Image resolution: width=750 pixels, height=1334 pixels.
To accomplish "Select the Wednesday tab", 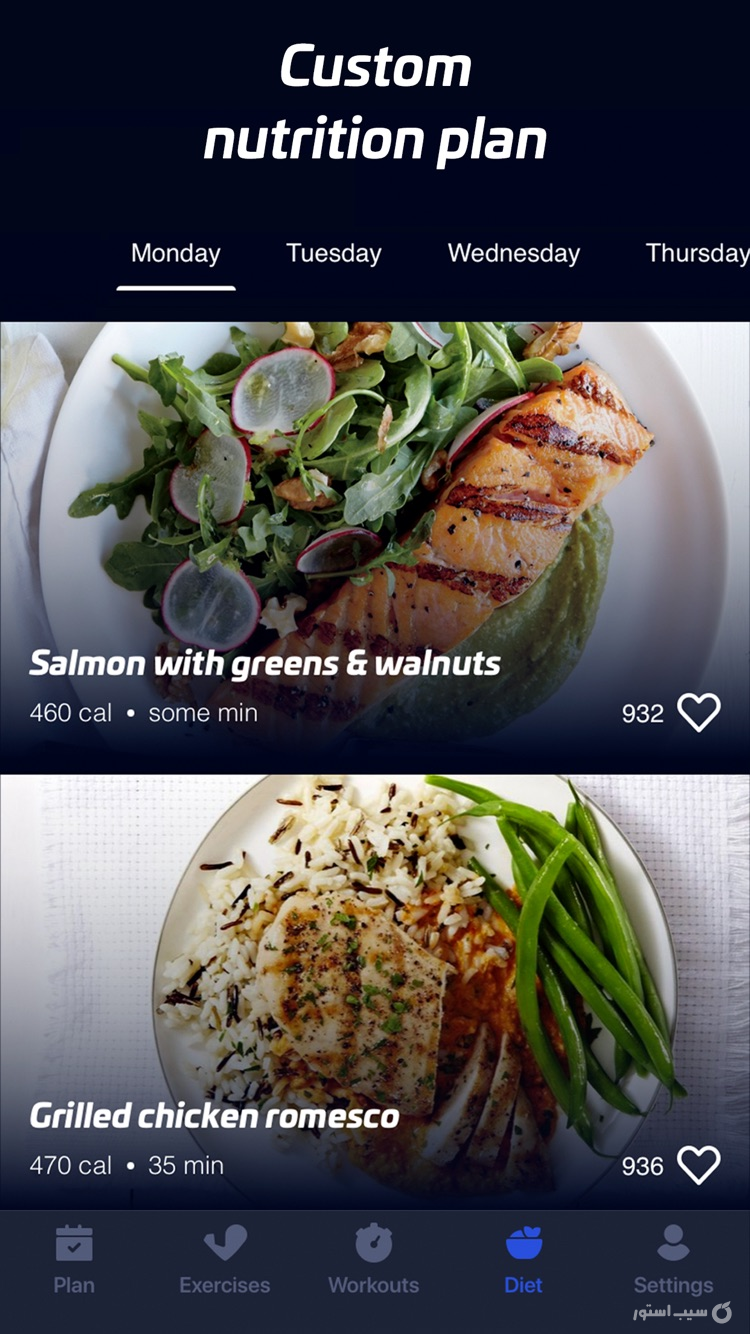I will [513, 254].
